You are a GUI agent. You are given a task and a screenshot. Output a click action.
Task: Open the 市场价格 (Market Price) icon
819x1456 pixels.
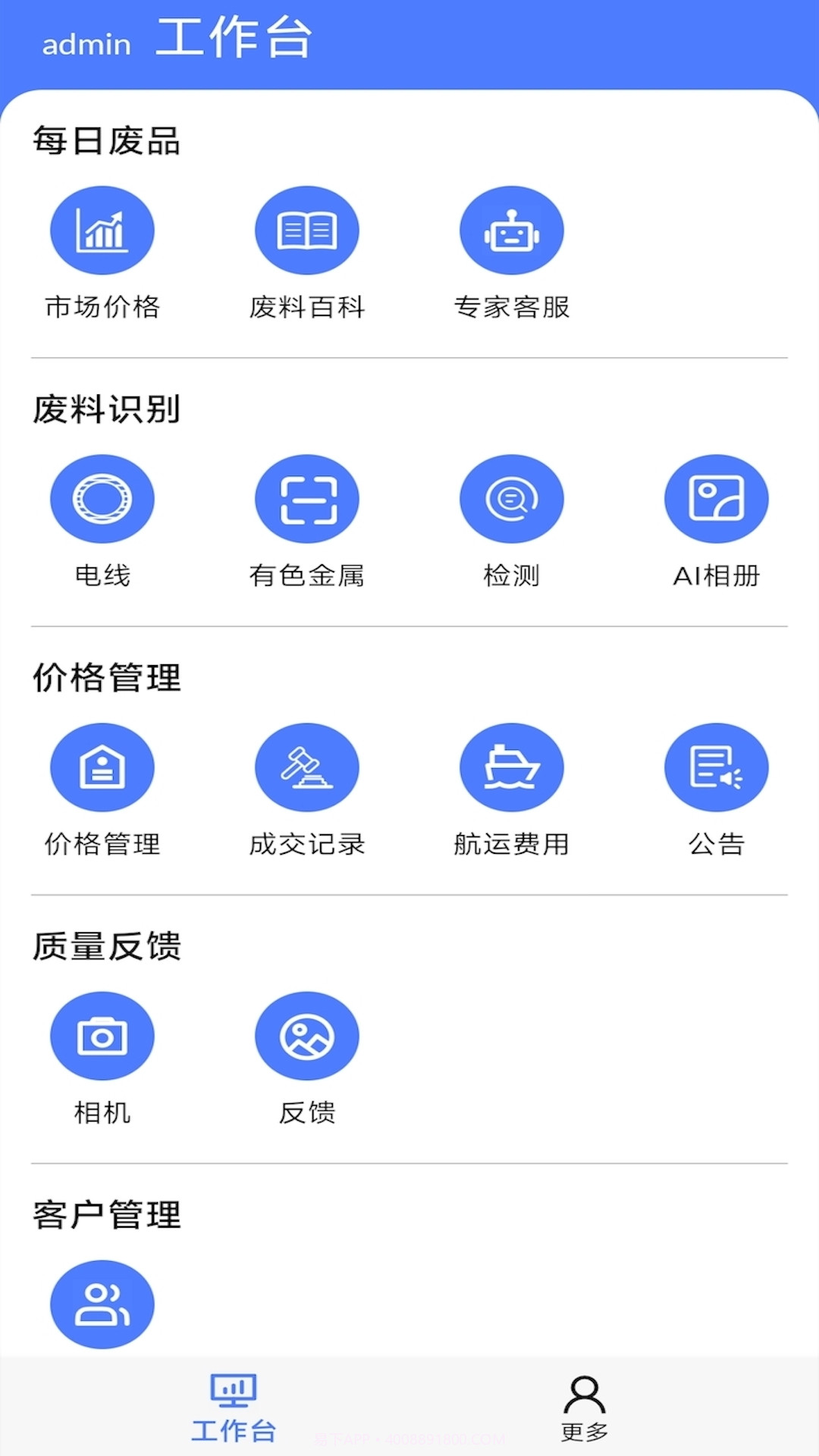pos(102,230)
